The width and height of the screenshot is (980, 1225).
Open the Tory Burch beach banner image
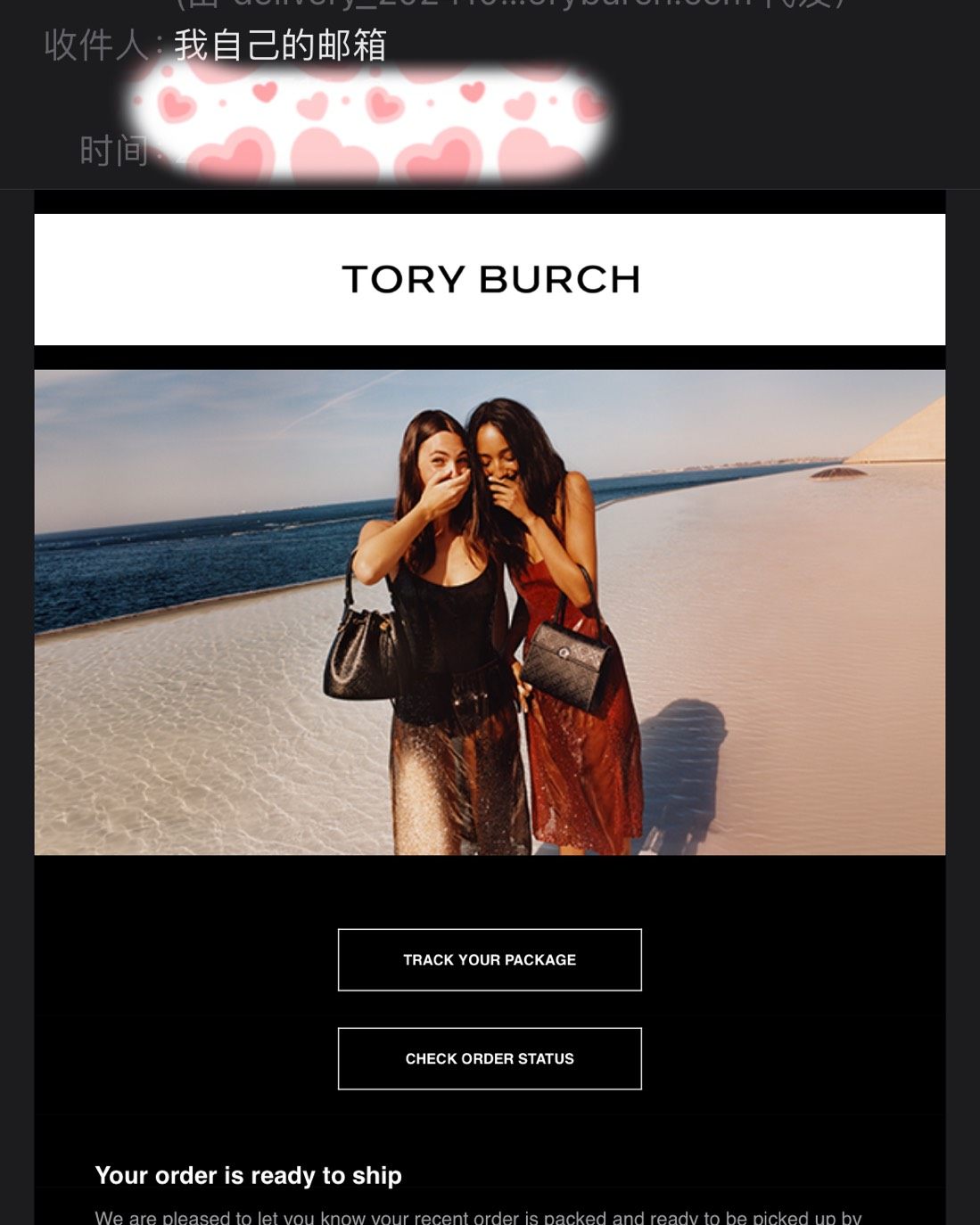490,612
